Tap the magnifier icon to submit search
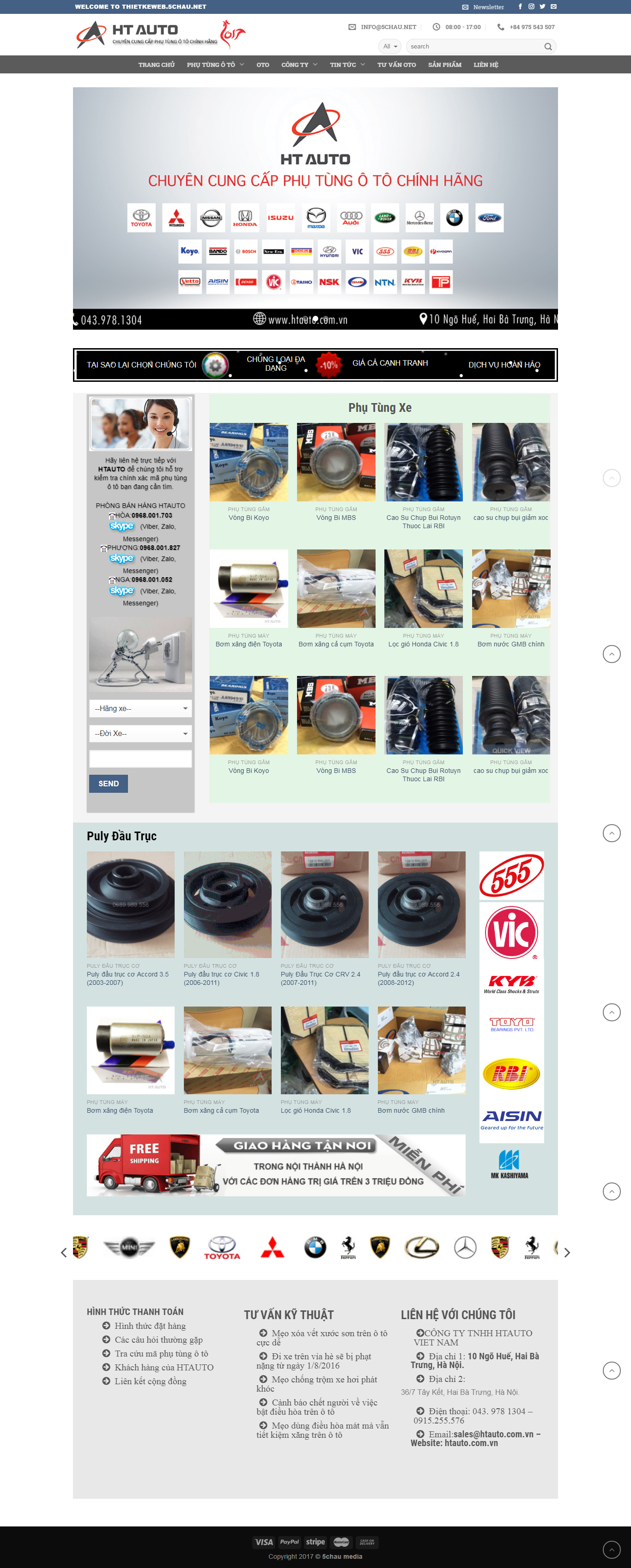Screen dimensions: 631x1568 (x=547, y=47)
